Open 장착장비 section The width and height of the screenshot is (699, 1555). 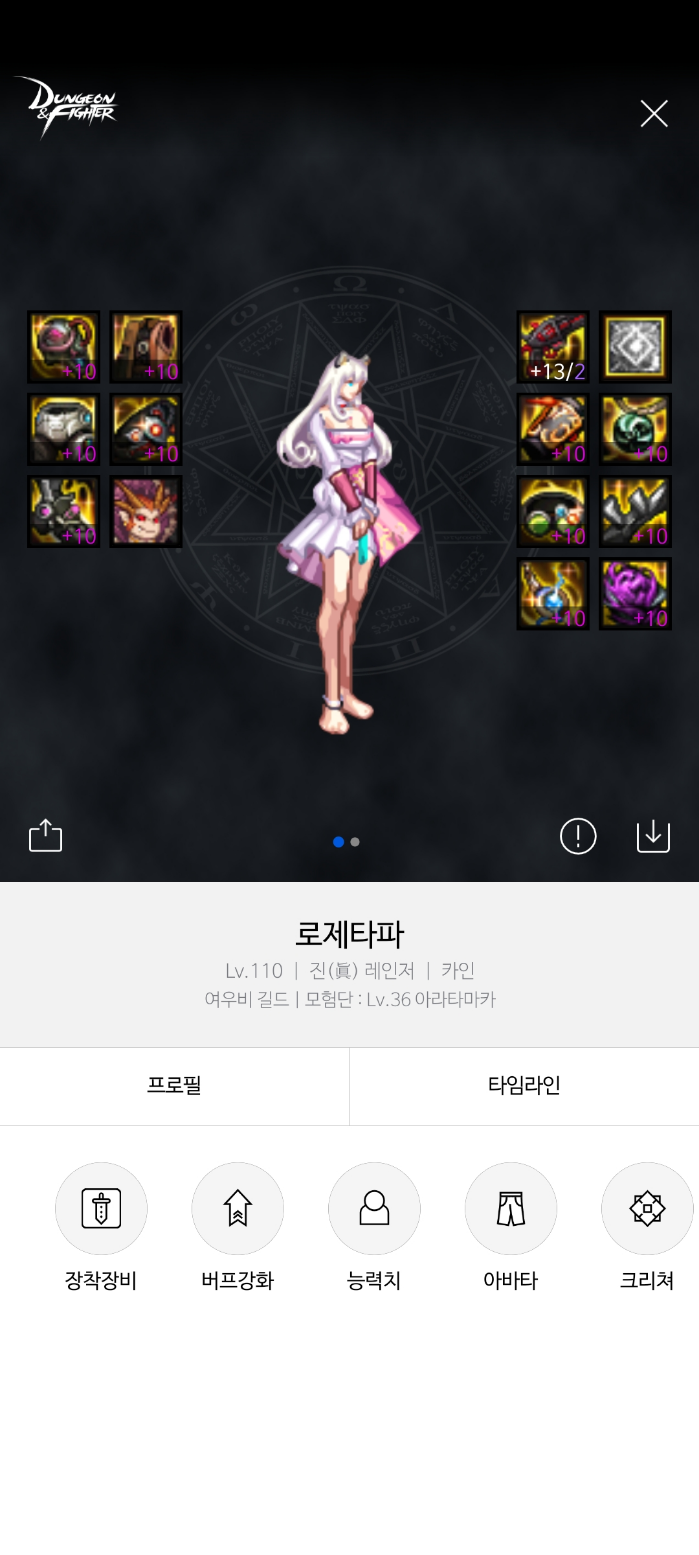click(x=101, y=1208)
